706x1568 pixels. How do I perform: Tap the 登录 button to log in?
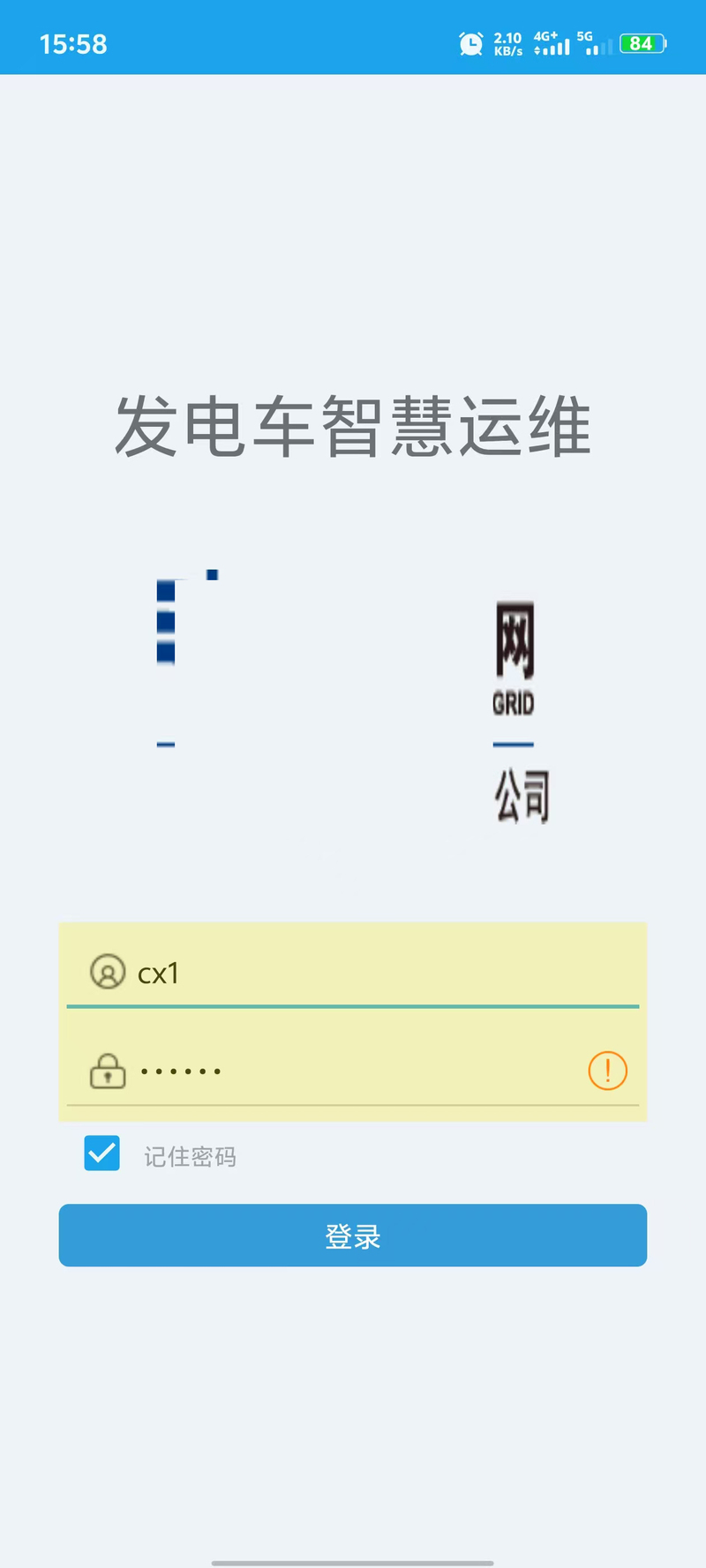(x=353, y=1236)
